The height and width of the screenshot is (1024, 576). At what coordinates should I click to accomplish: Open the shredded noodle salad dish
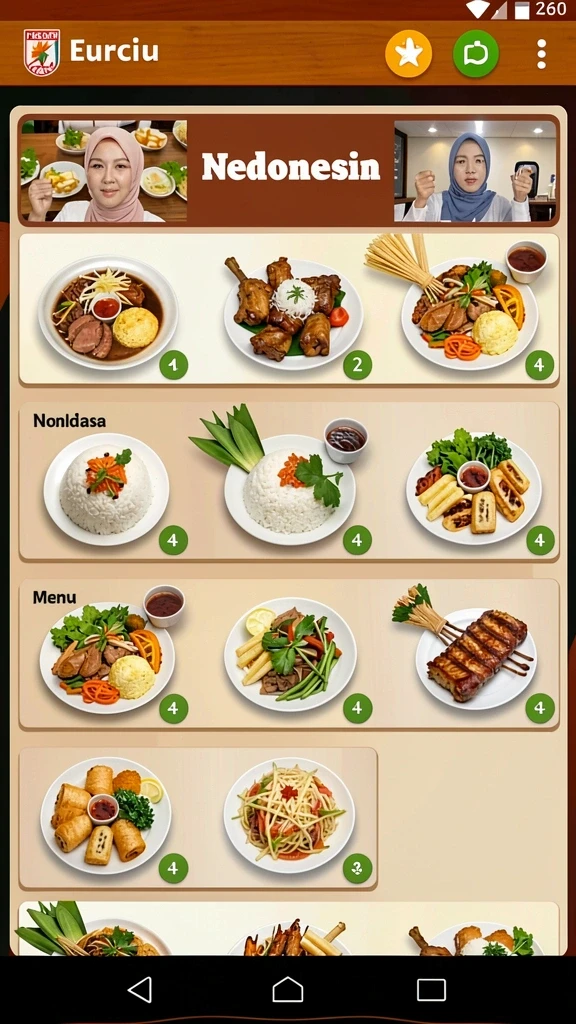tap(289, 814)
